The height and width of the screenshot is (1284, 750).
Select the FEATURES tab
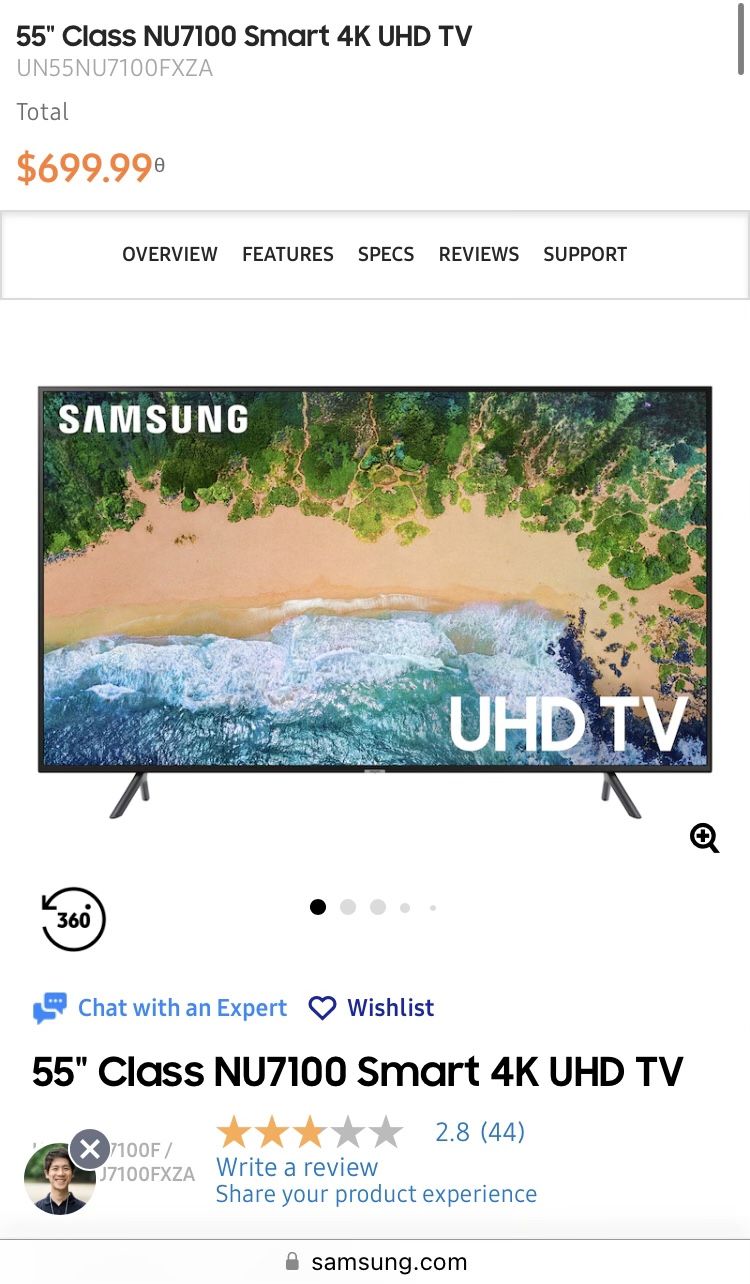coord(288,254)
